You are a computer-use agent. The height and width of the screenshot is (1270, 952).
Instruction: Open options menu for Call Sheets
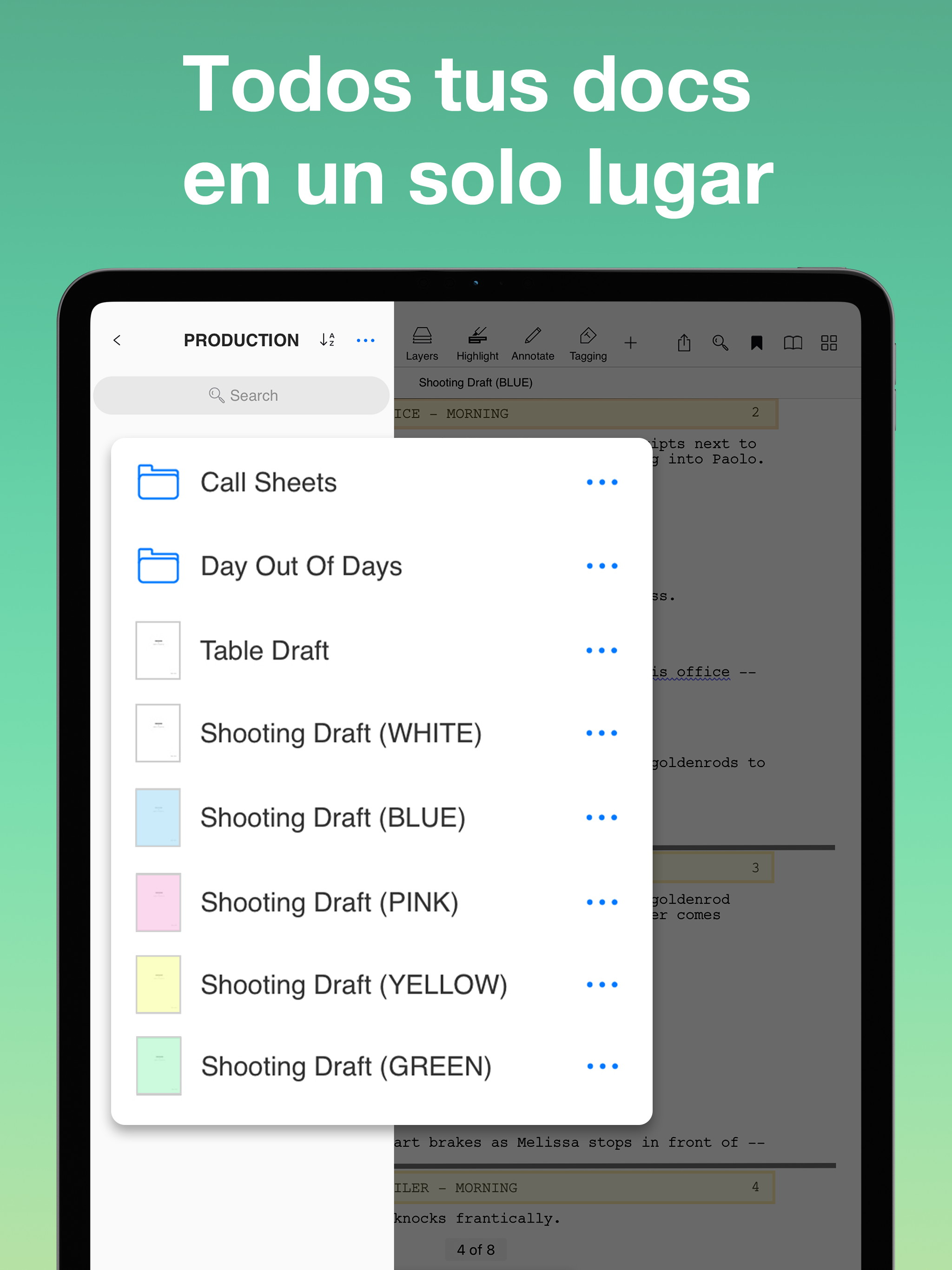pyautogui.click(x=602, y=482)
